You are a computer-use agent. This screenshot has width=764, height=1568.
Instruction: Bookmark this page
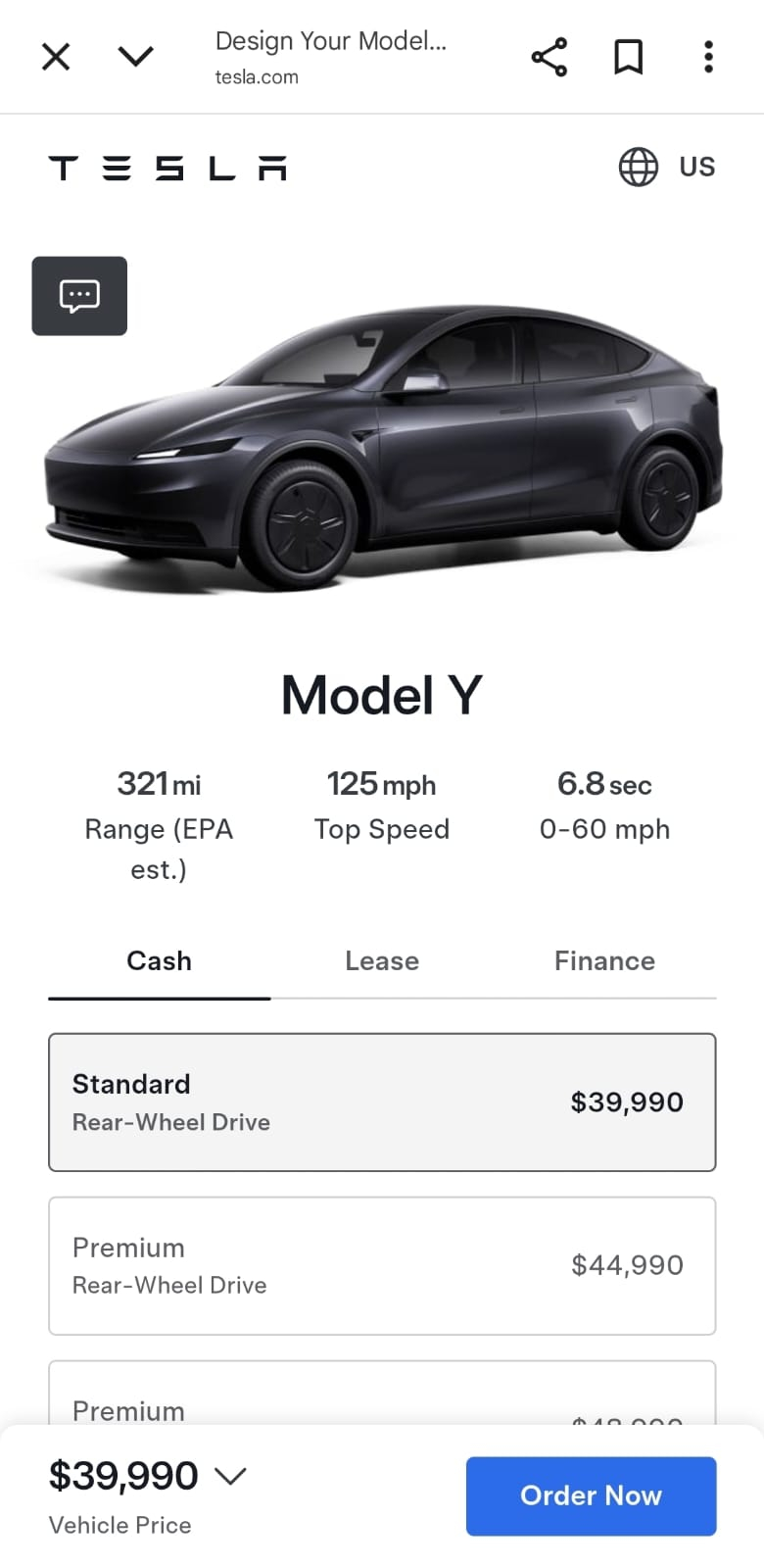pos(628,57)
